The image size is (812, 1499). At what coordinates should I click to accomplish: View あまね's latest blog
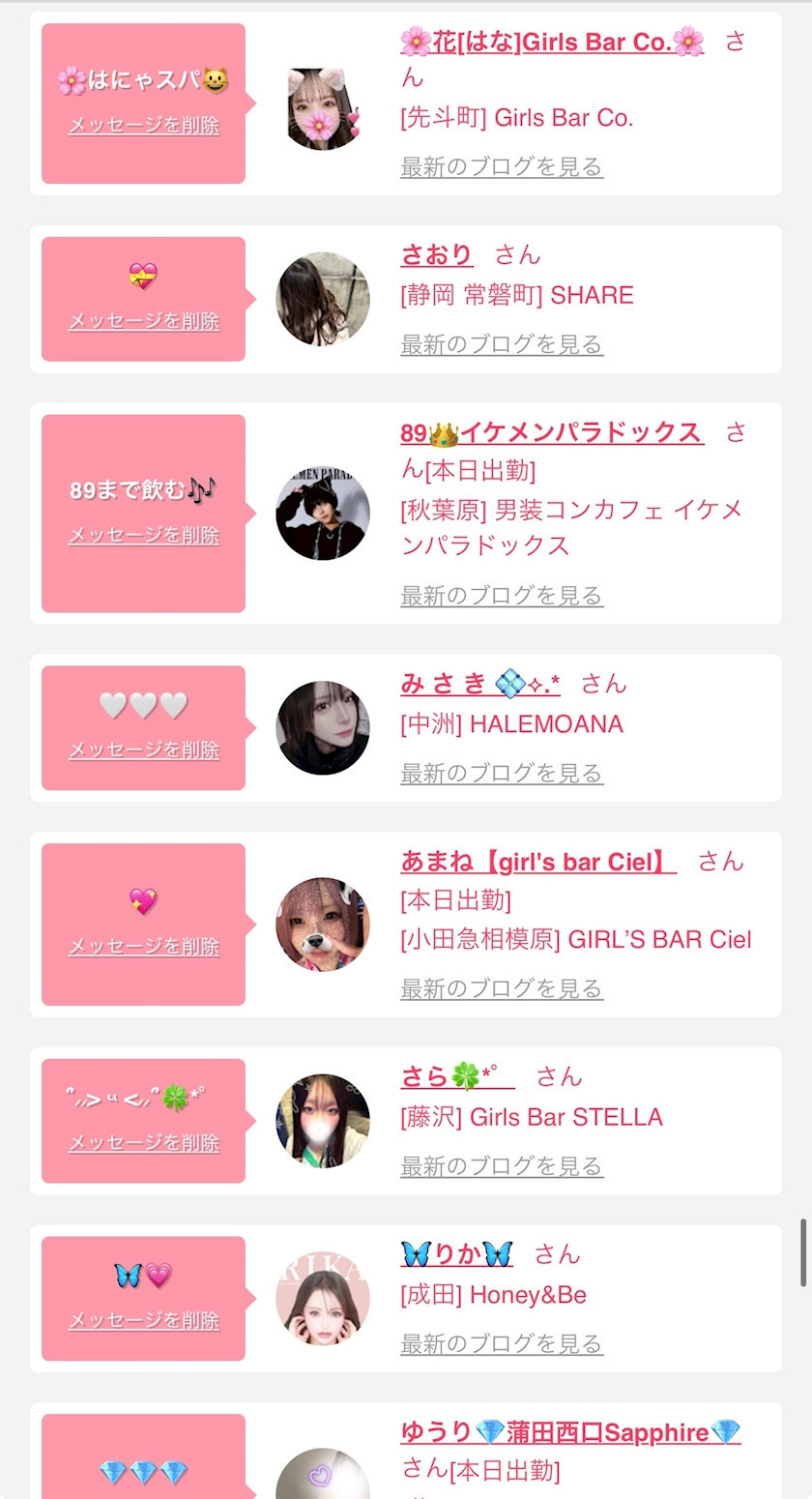[502, 988]
